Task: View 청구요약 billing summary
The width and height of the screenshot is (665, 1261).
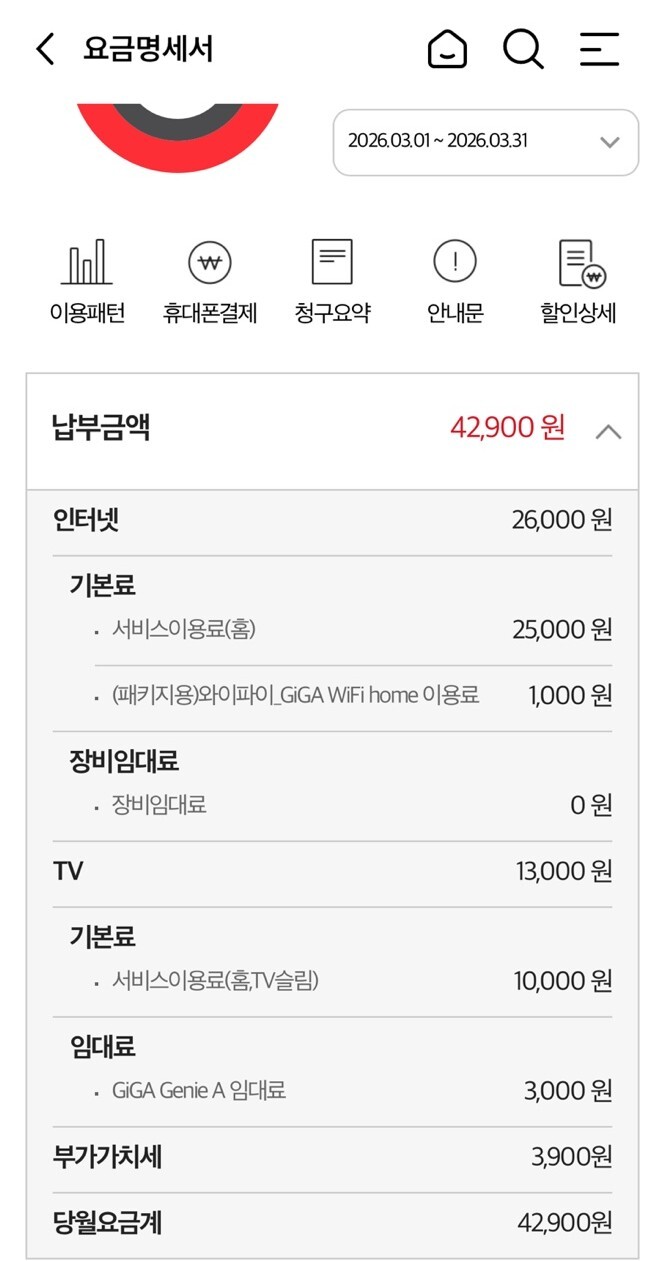Action: tap(332, 281)
